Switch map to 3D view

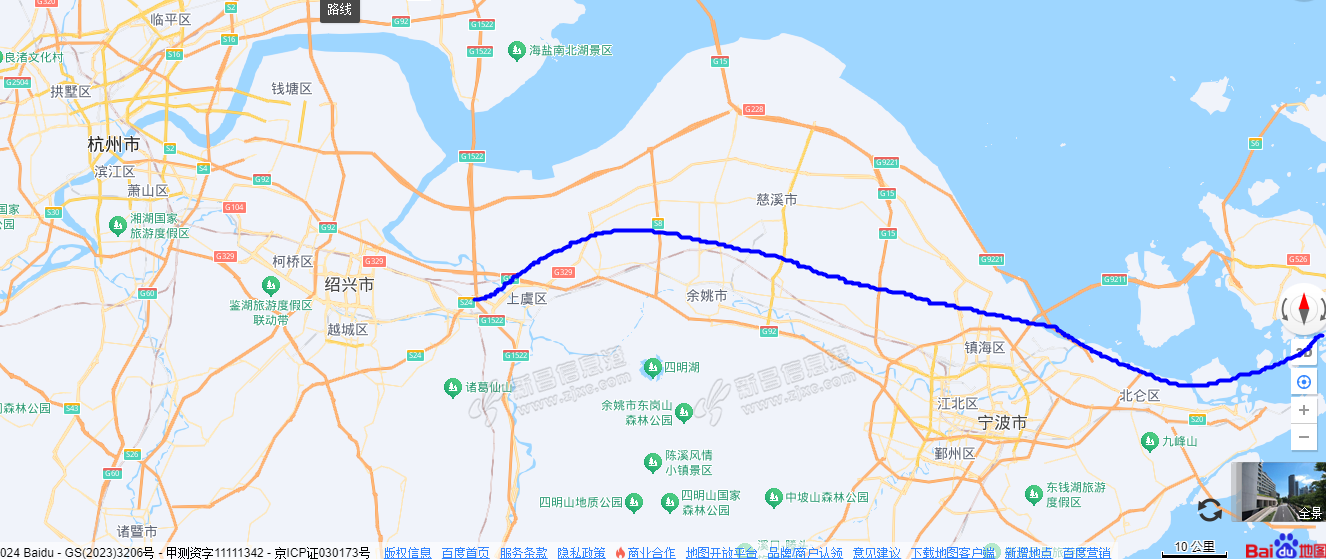pos(1304,351)
